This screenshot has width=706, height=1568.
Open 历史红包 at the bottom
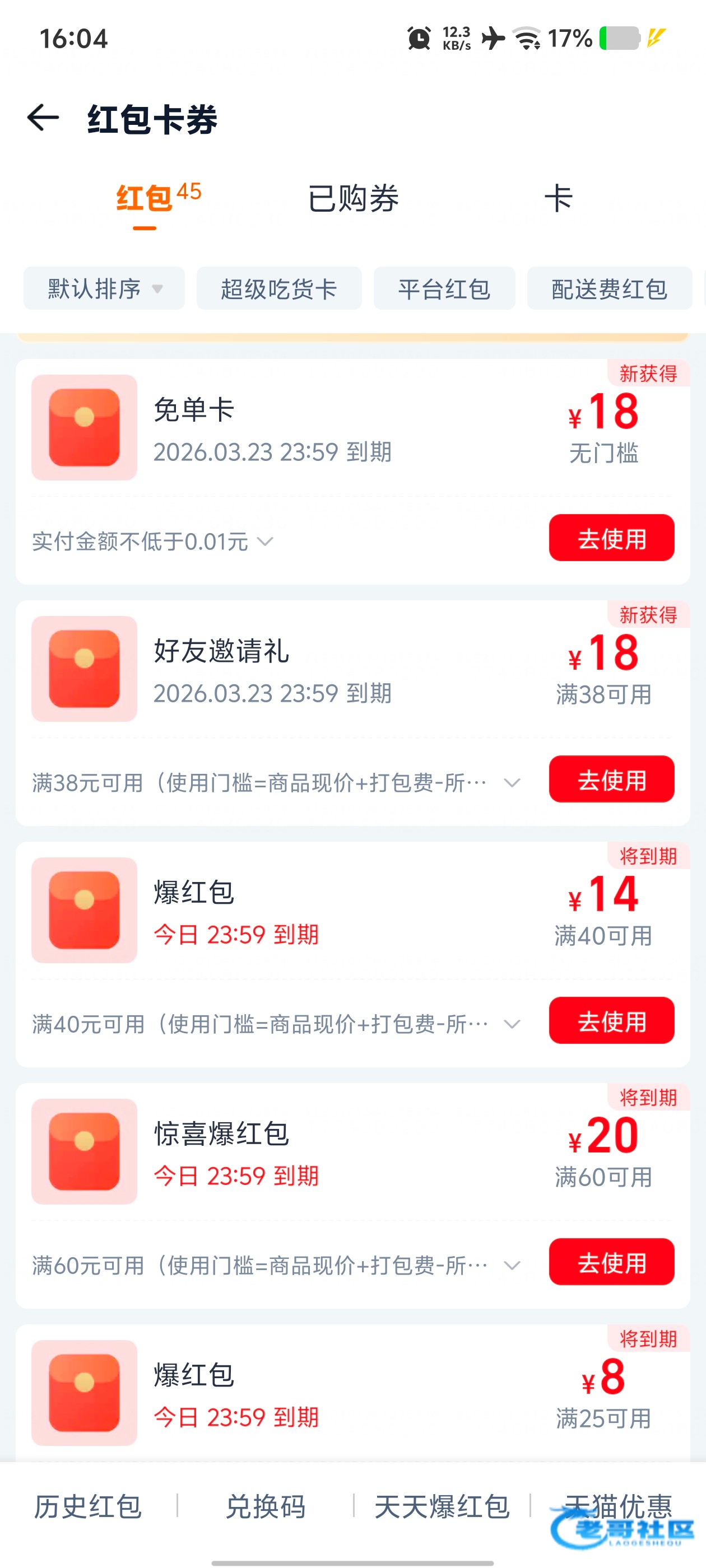(88, 1506)
